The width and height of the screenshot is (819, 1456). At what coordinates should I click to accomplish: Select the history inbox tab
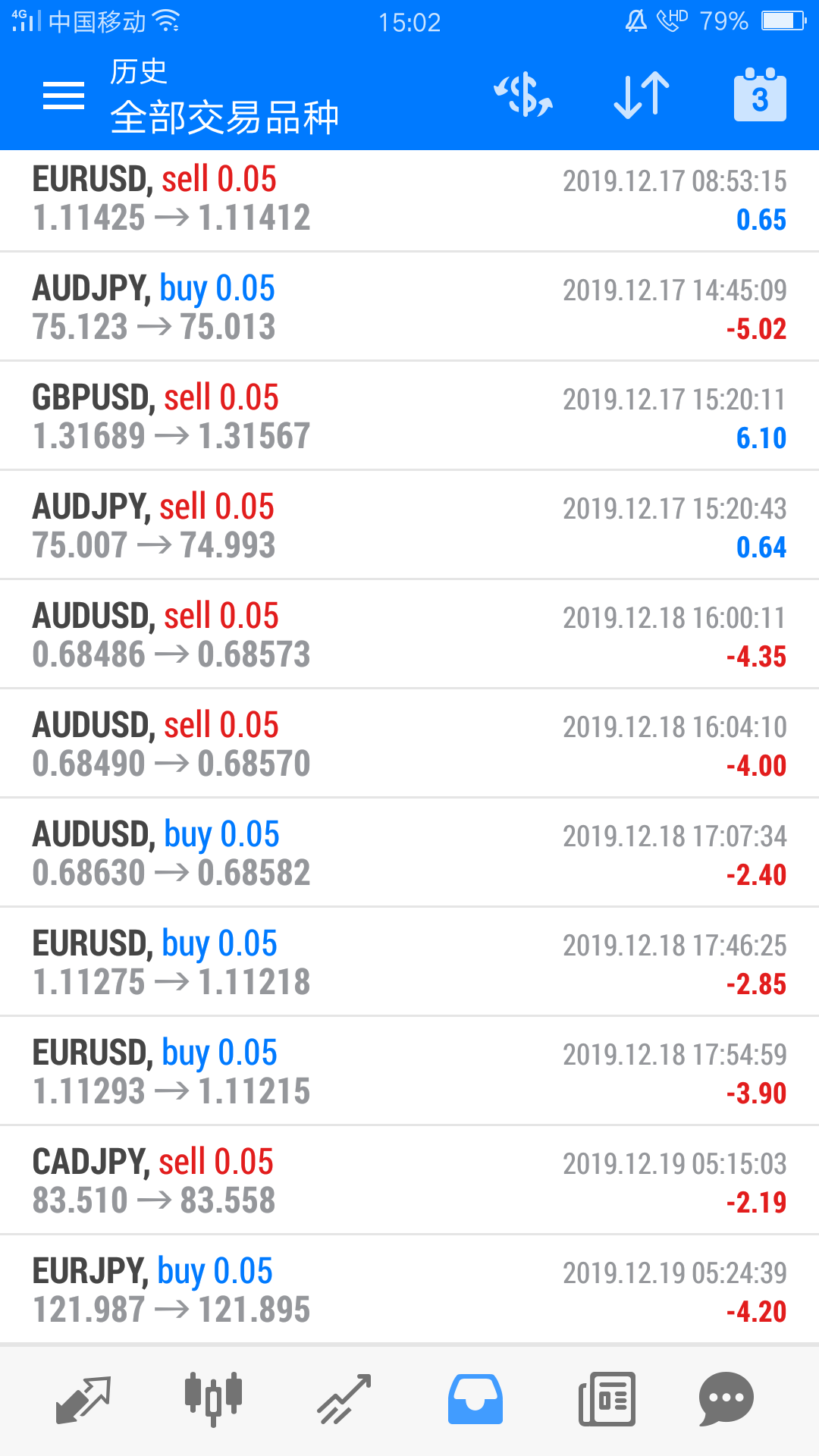click(475, 1398)
